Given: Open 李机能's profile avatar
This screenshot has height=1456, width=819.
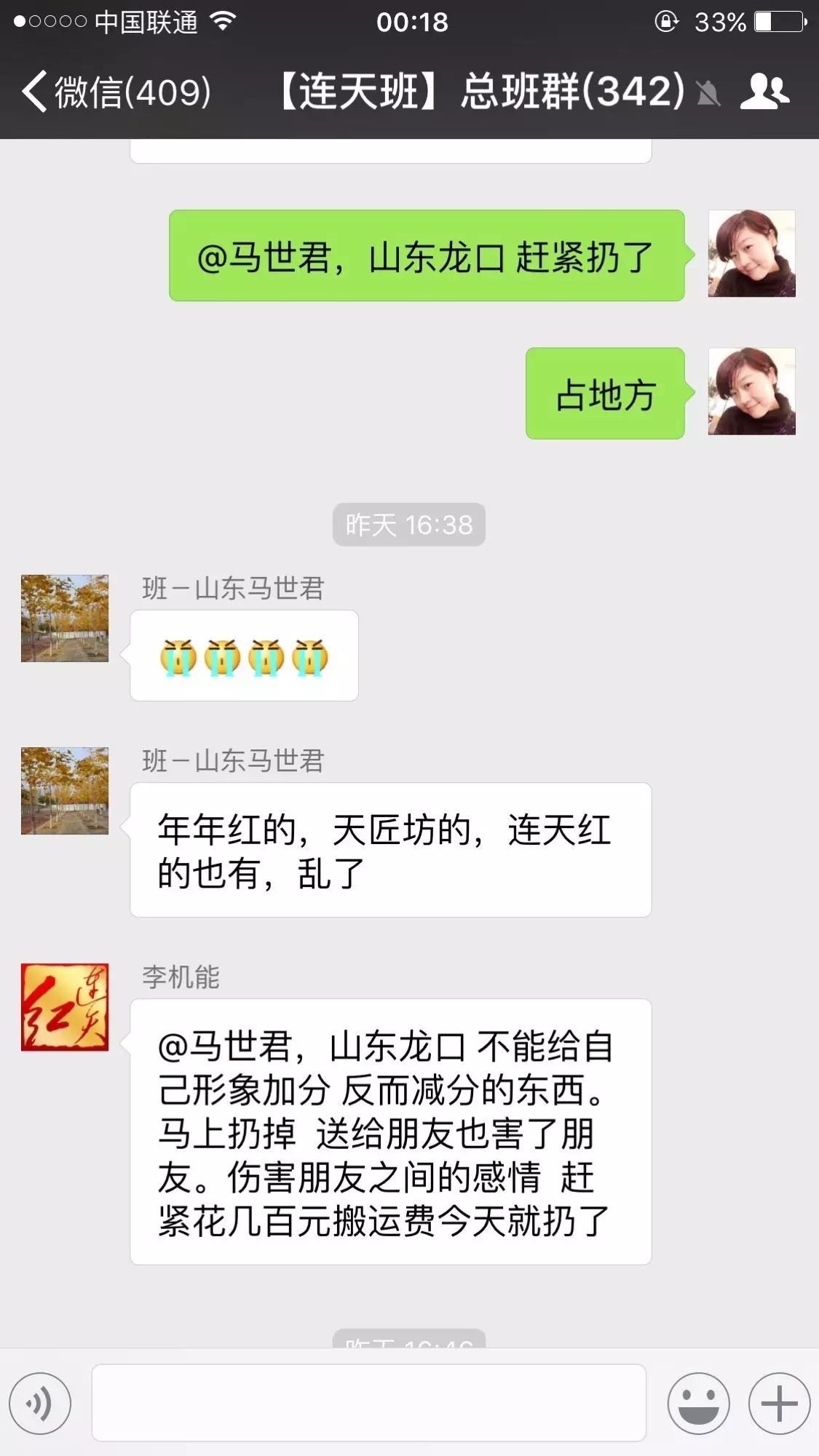Looking at the screenshot, I should coord(65,1007).
